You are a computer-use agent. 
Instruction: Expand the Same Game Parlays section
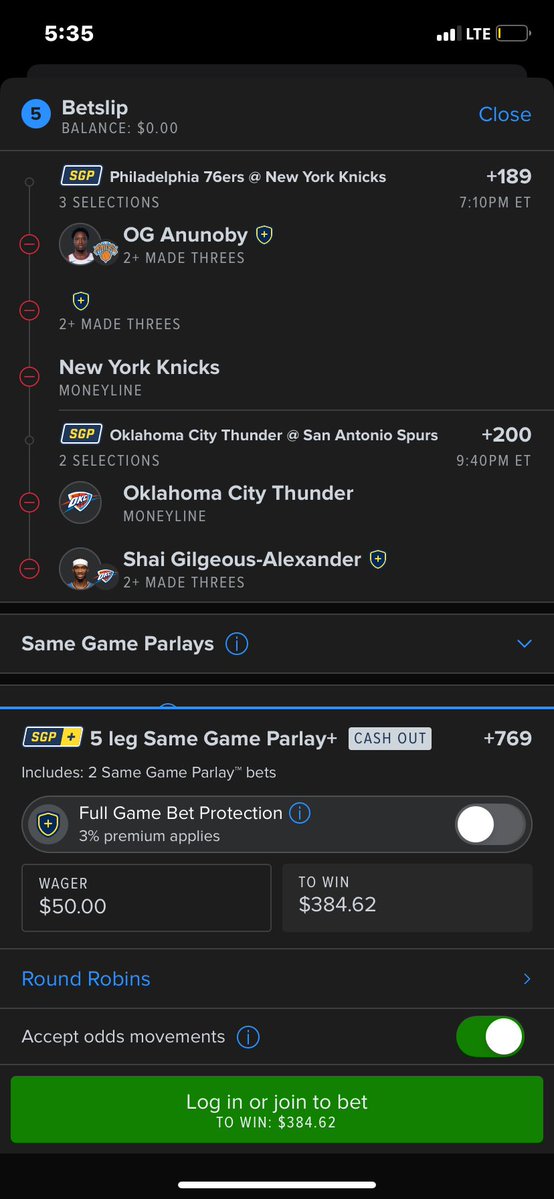pyautogui.click(x=524, y=644)
